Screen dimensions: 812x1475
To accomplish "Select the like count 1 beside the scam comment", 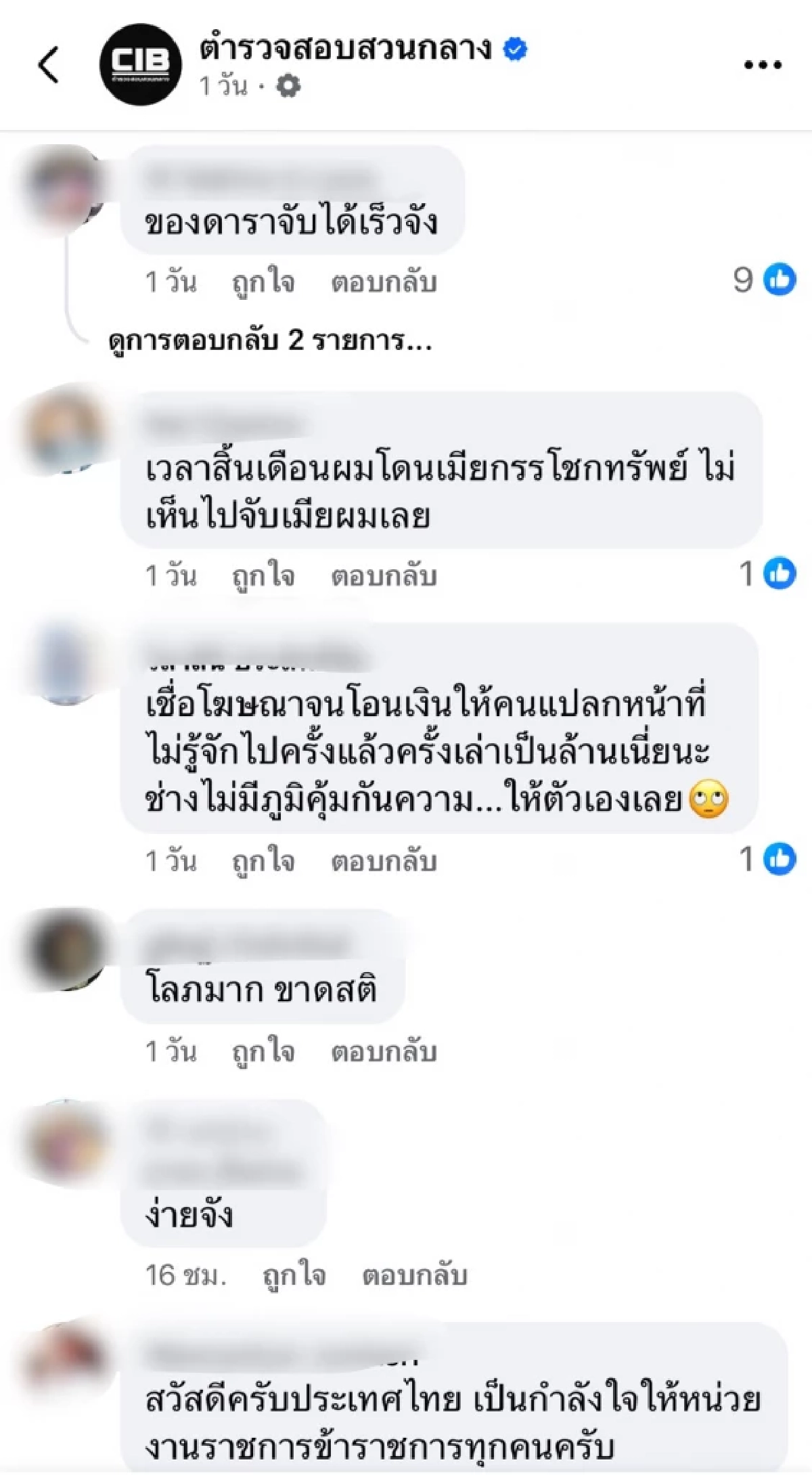I will 746,858.
